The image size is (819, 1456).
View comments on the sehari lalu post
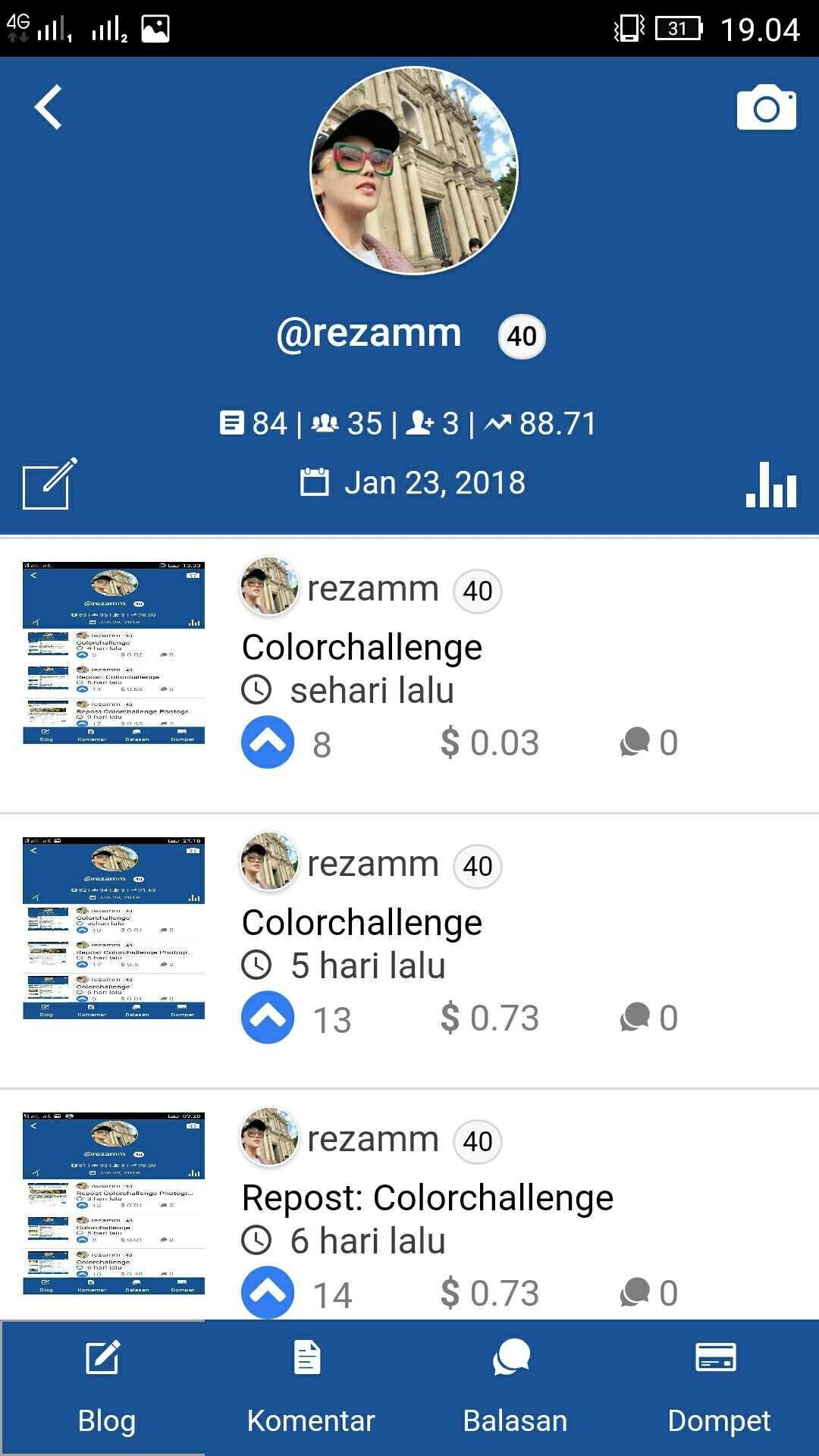tap(648, 742)
